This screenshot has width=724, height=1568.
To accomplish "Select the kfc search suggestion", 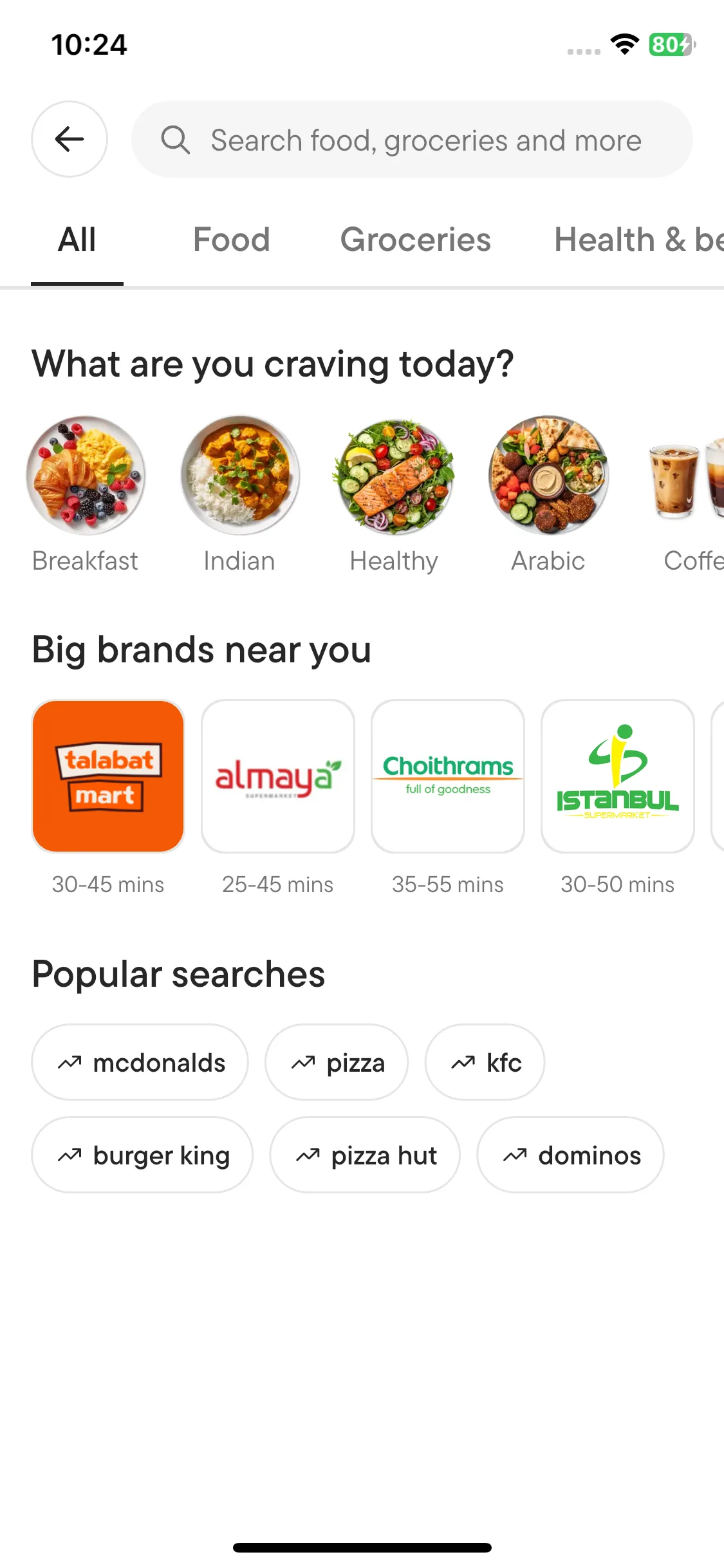I will click(485, 1063).
